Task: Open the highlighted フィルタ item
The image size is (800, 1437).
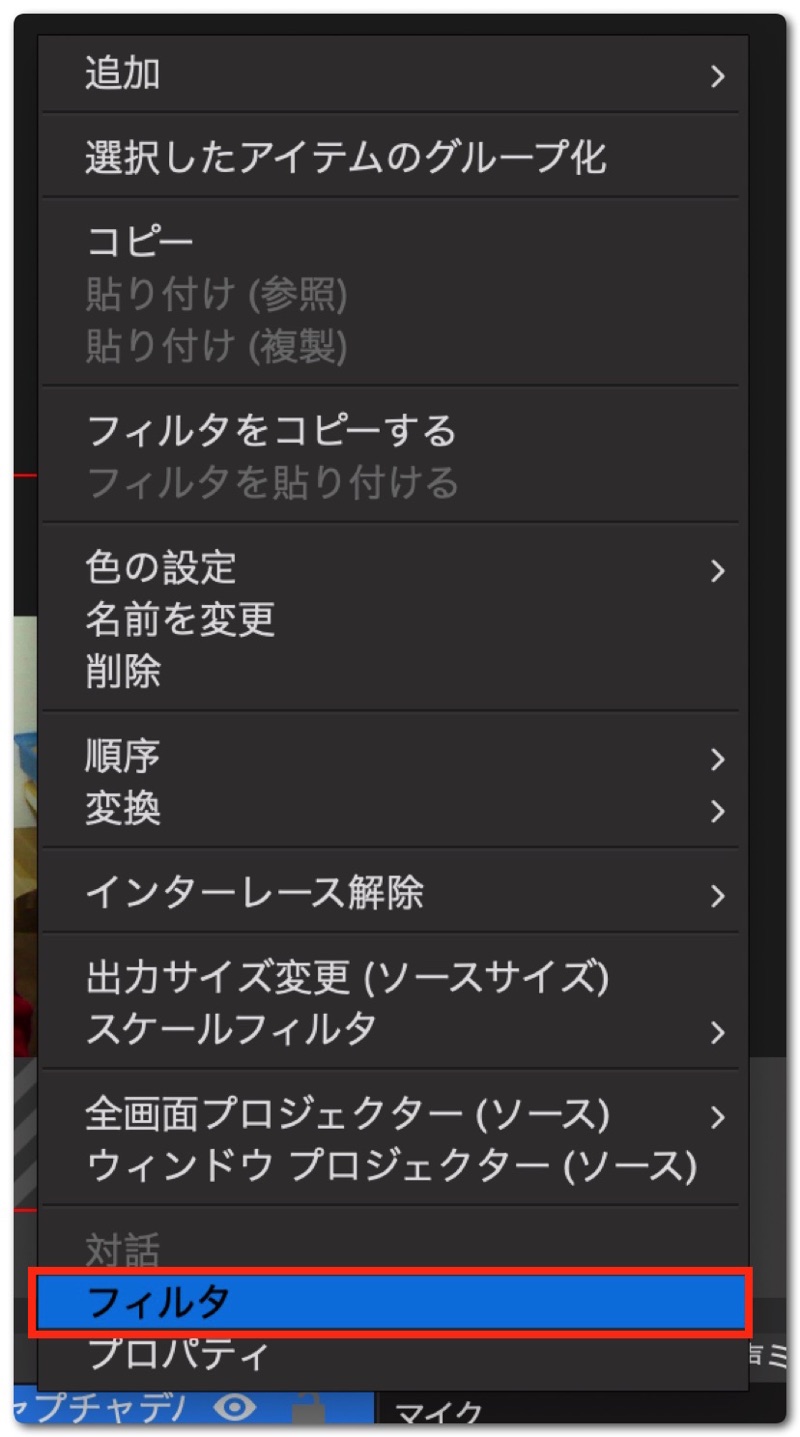Action: 390,1302
